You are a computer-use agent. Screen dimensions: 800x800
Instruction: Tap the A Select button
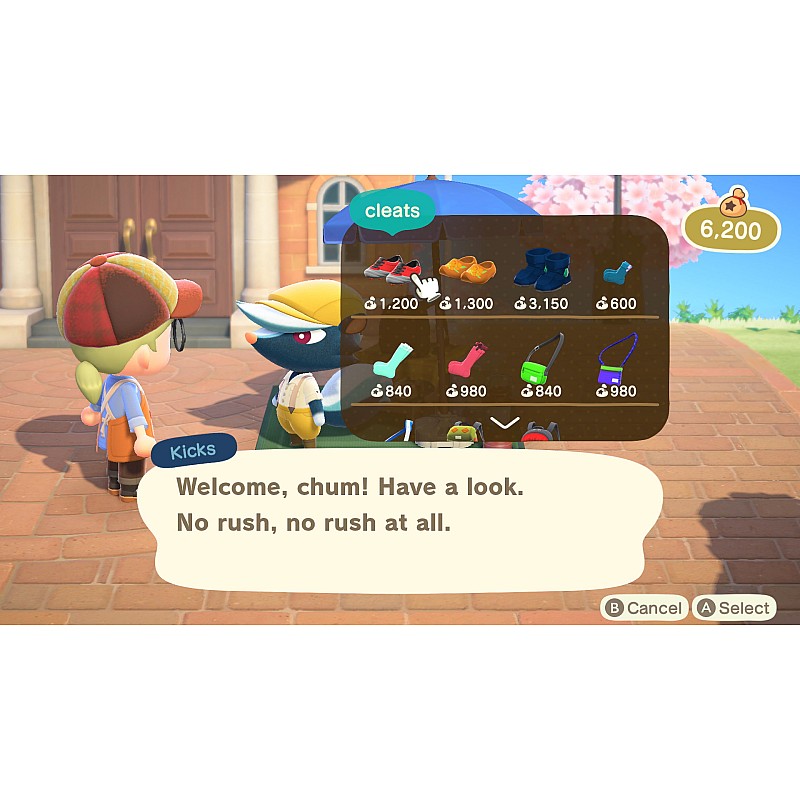735,607
